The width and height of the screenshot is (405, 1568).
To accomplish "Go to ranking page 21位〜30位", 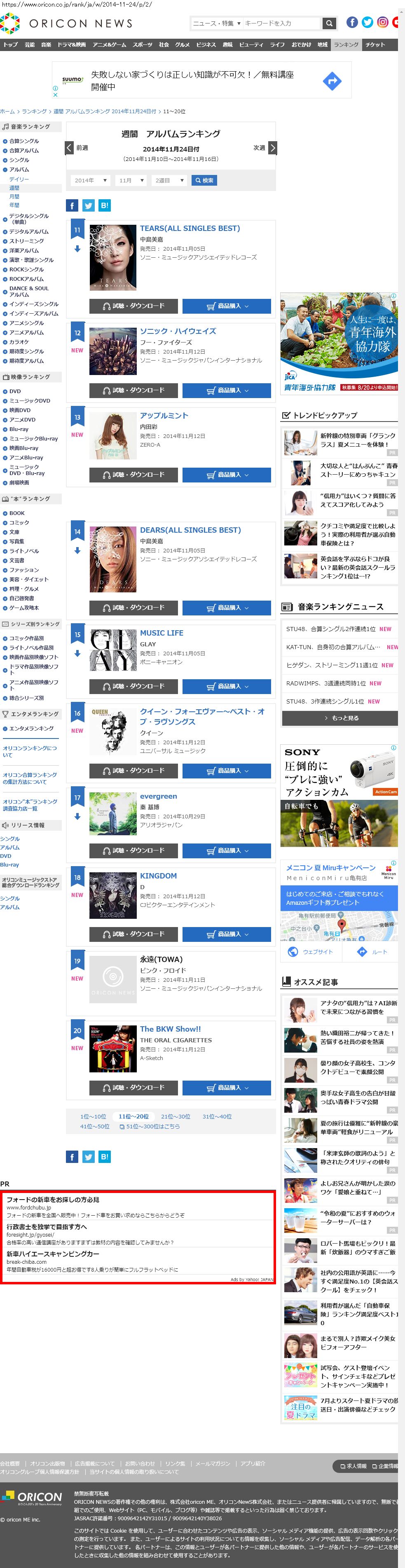I will [x=176, y=1117].
